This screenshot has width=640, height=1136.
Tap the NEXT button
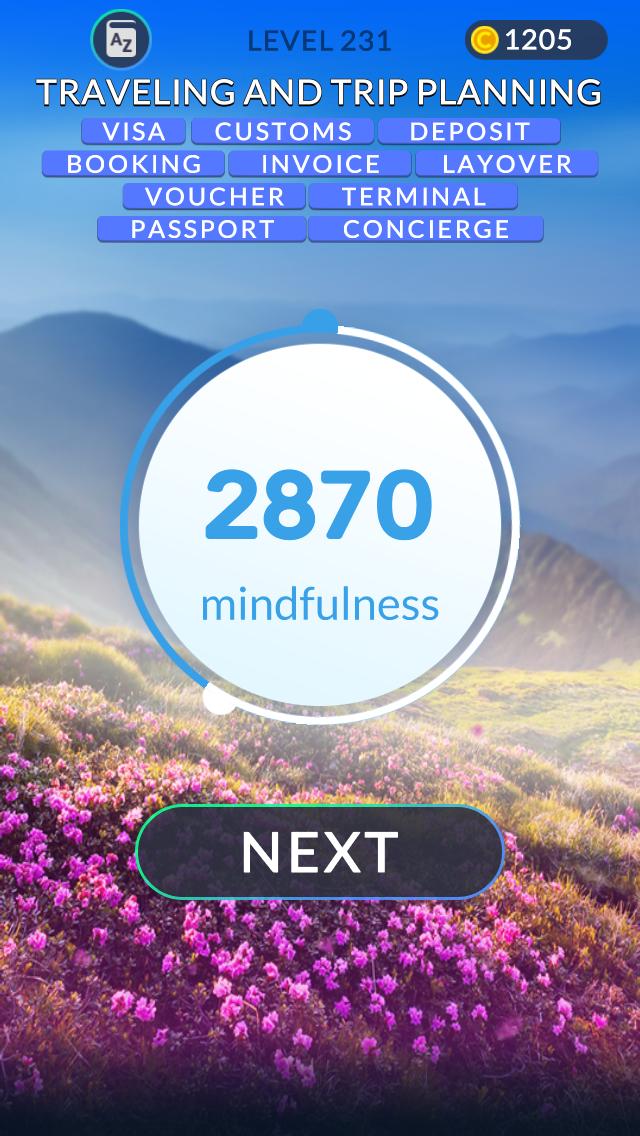(x=320, y=852)
